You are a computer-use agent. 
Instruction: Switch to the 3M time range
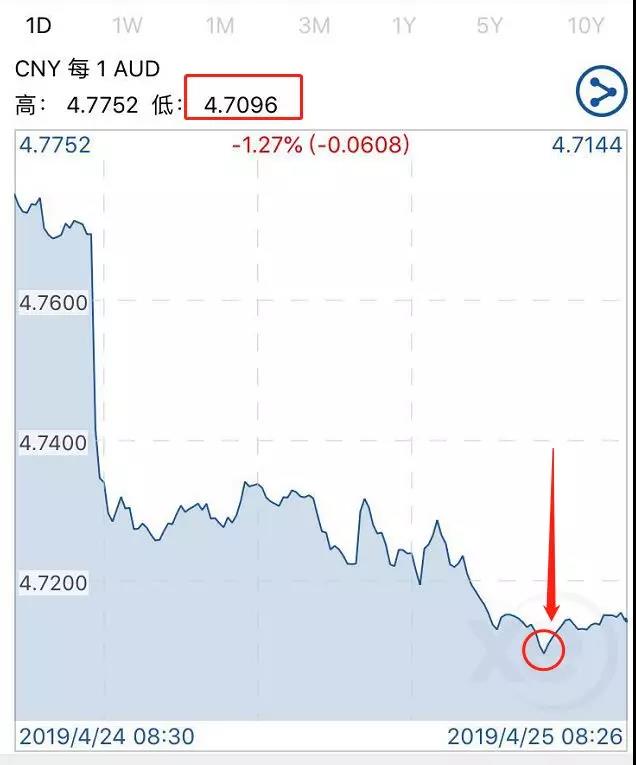[314, 26]
